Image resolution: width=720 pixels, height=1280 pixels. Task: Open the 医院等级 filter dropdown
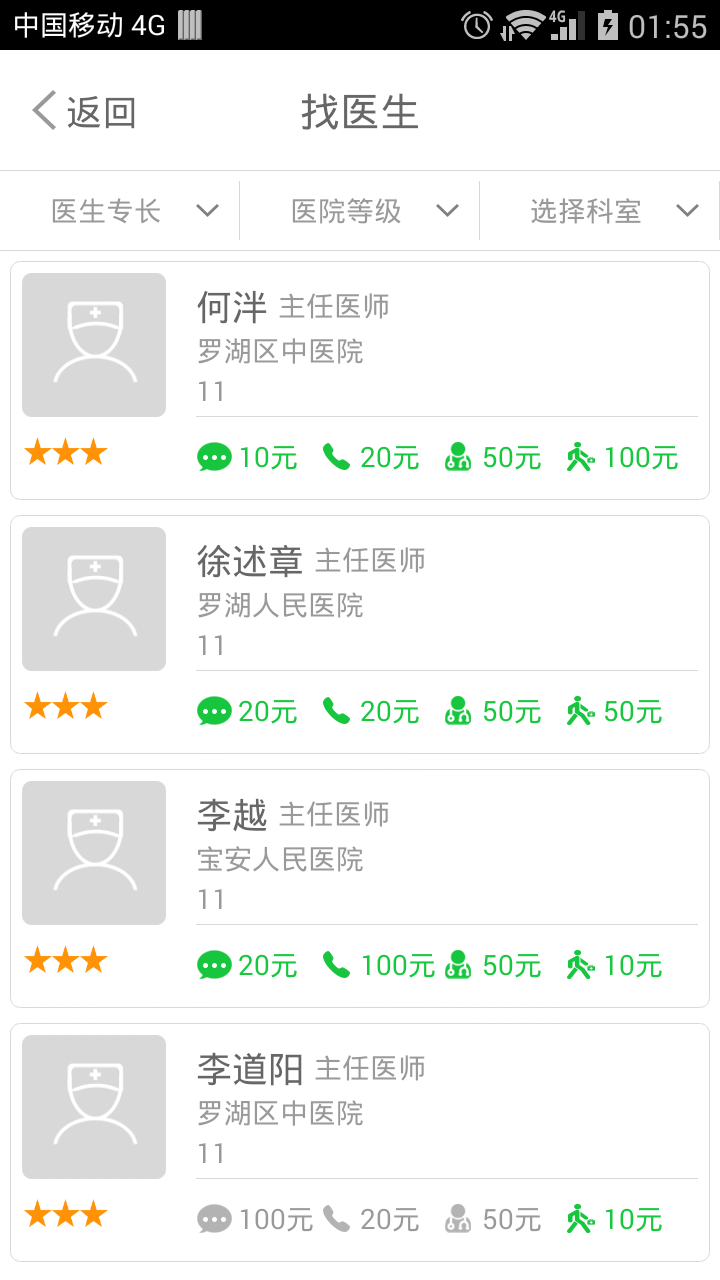tap(360, 211)
